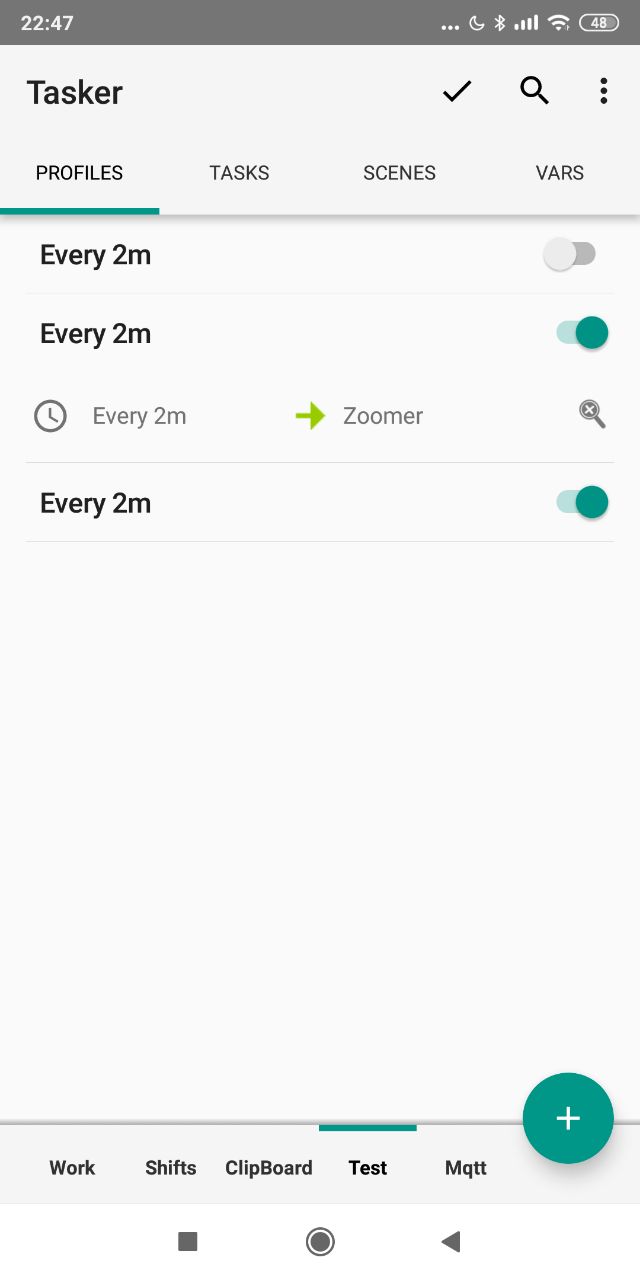Image resolution: width=640 pixels, height=1280 pixels.
Task: Apply changes with the checkmark icon
Action: (457, 92)
